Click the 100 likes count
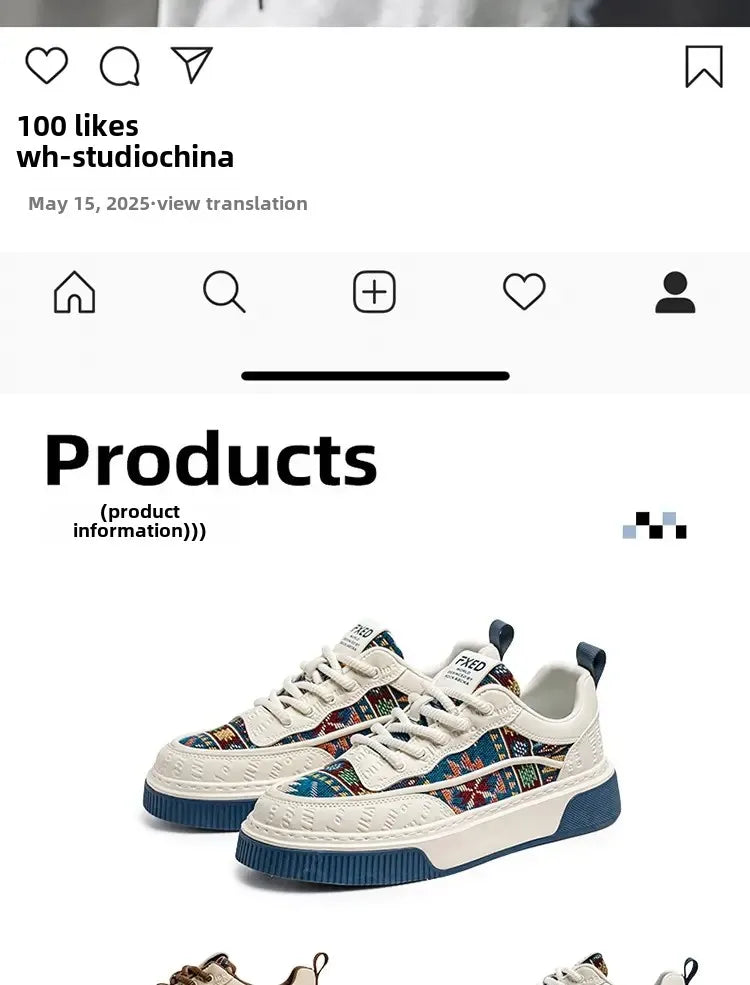The image size is (750, 985). click(x=77, y=126)
